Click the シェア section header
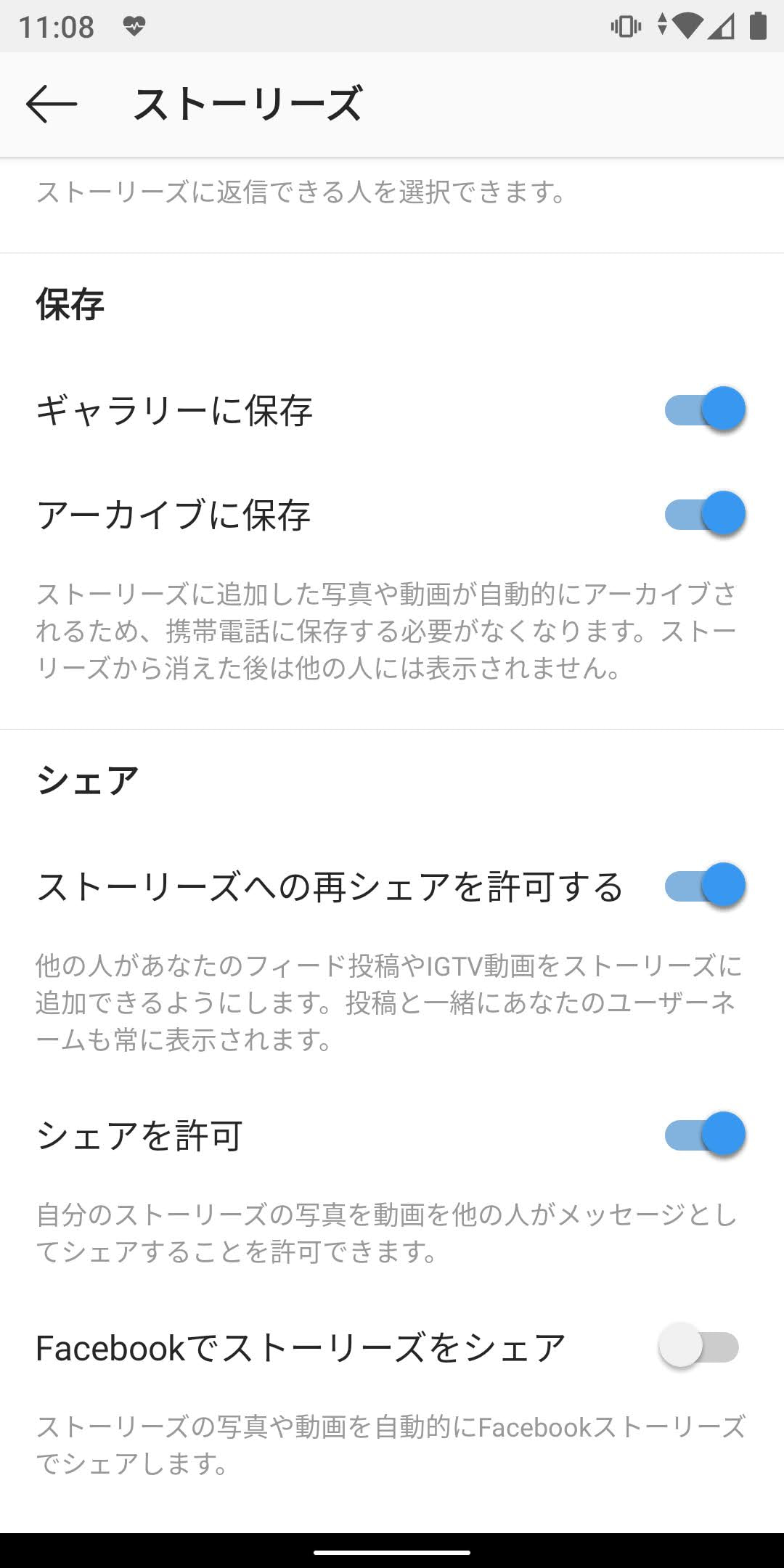Image resolution: width=784 pixels, height=1568 pixels. click(x=87, y=780)
